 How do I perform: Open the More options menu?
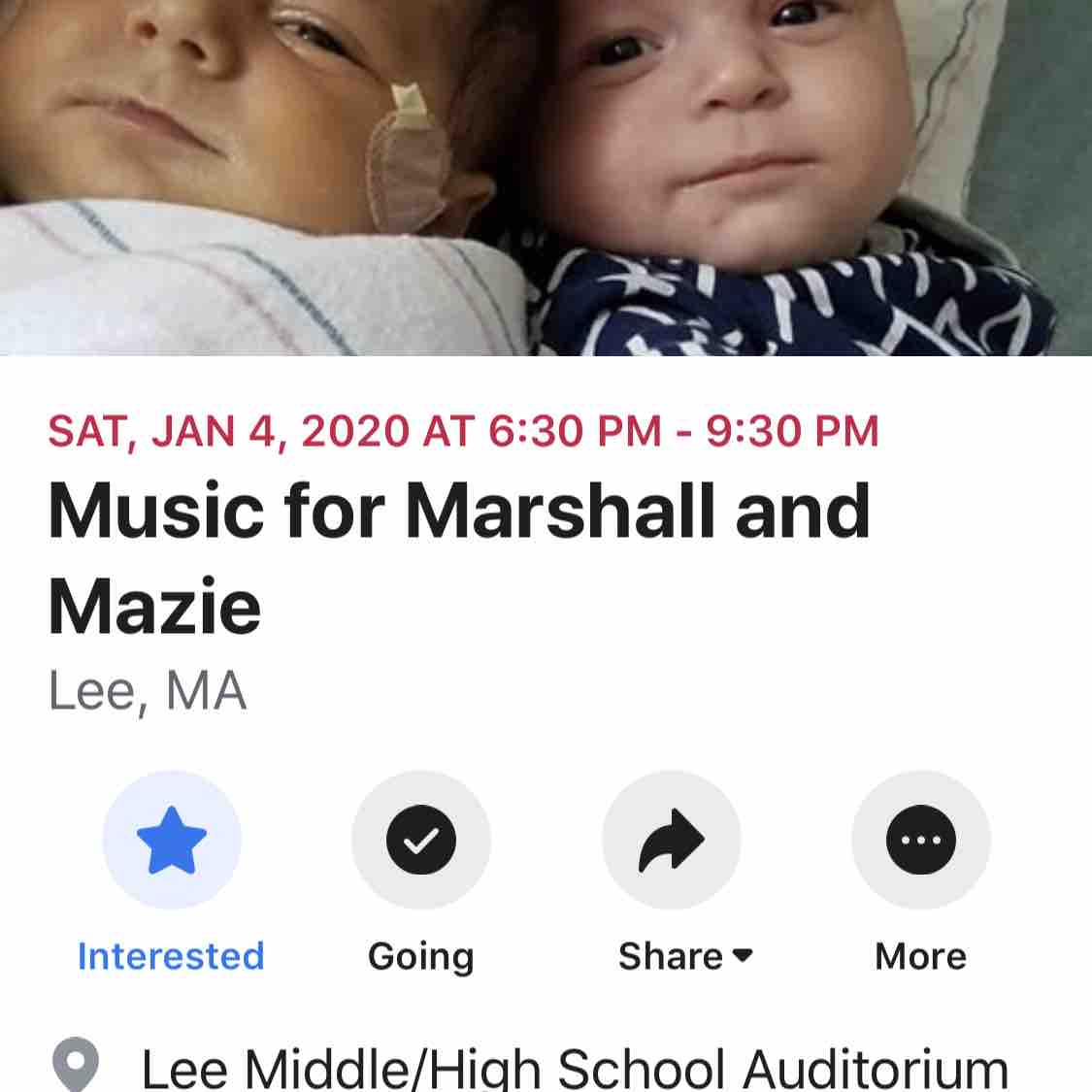(x=920, y=841)
